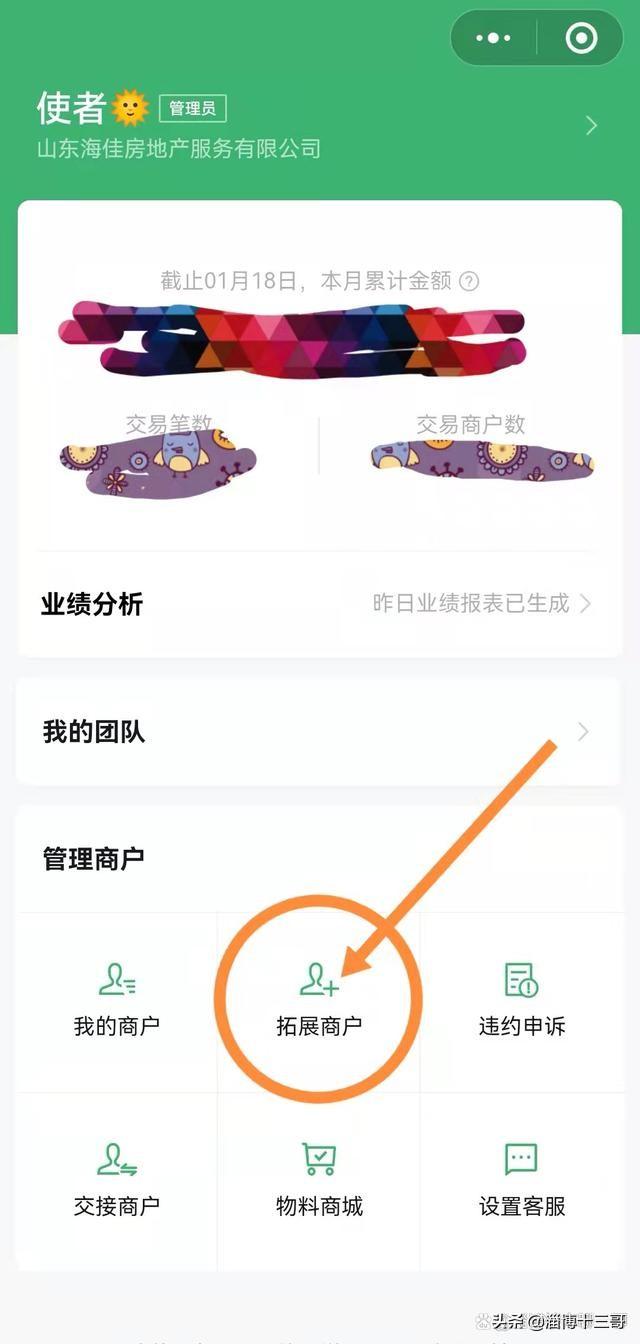
Task: Open 交接商户
Action: tap(117, 1181)
